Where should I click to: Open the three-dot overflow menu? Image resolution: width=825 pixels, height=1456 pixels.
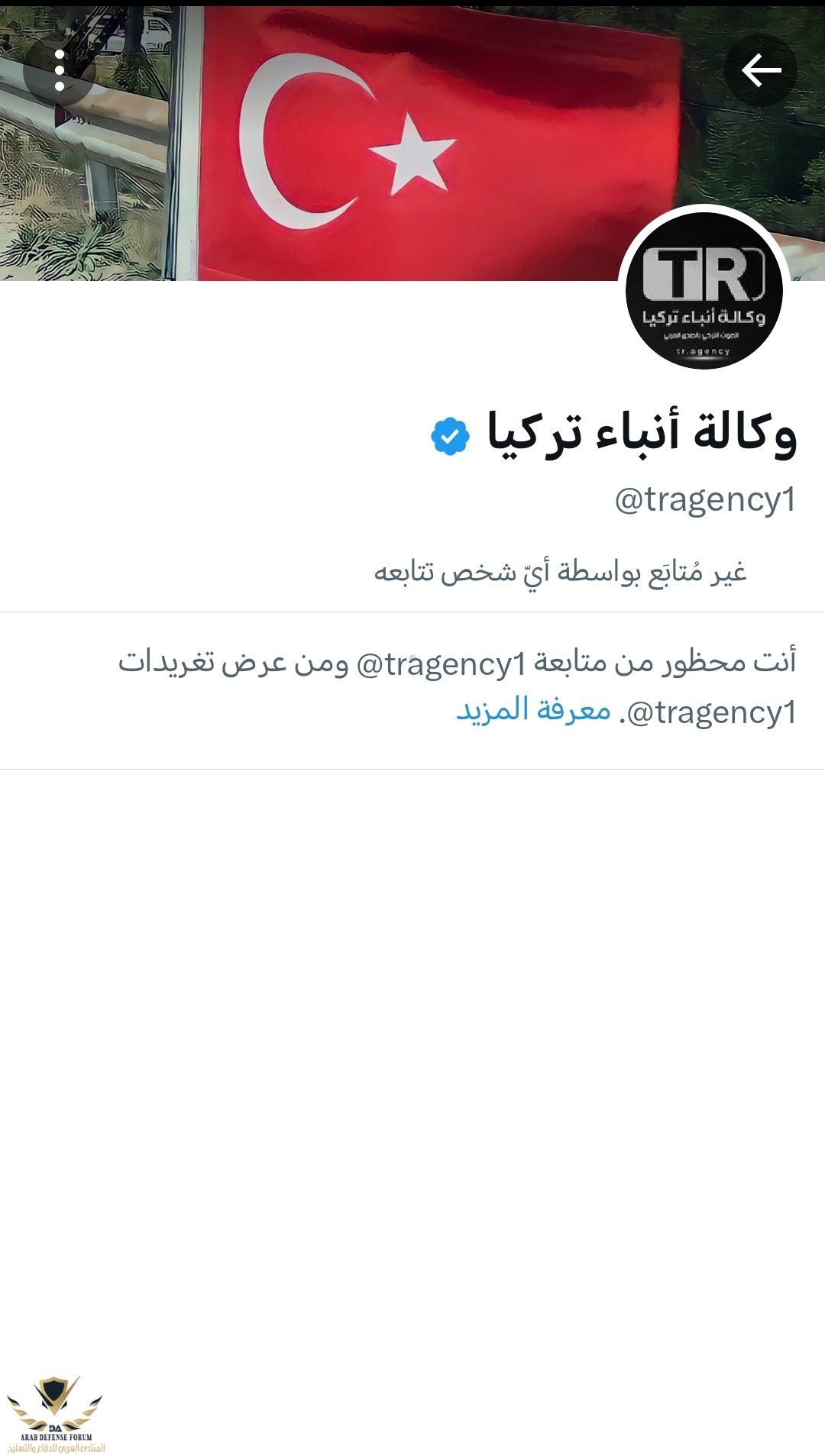coord(60,70)
